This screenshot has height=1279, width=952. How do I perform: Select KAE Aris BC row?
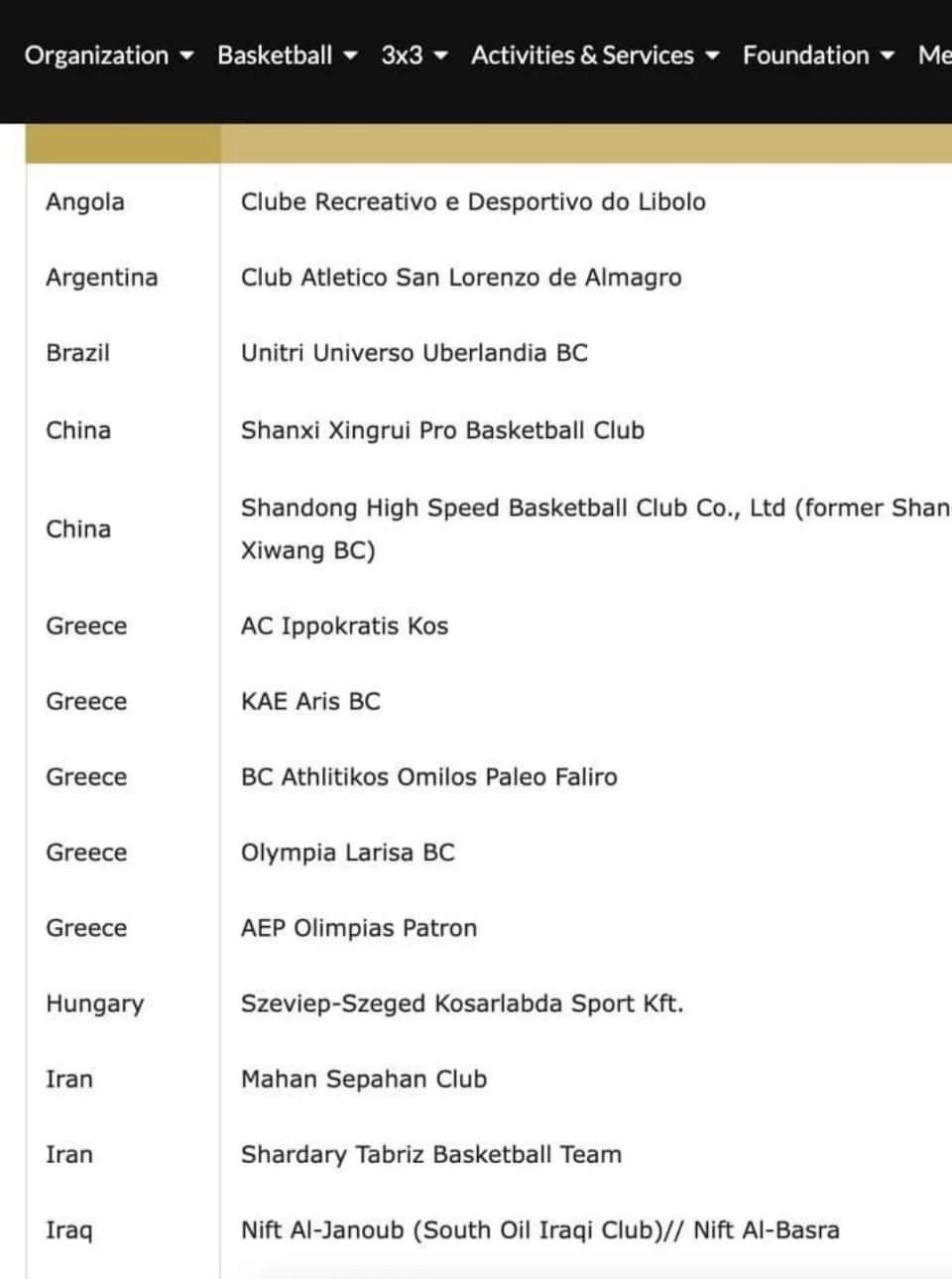[x=310, y=701]
